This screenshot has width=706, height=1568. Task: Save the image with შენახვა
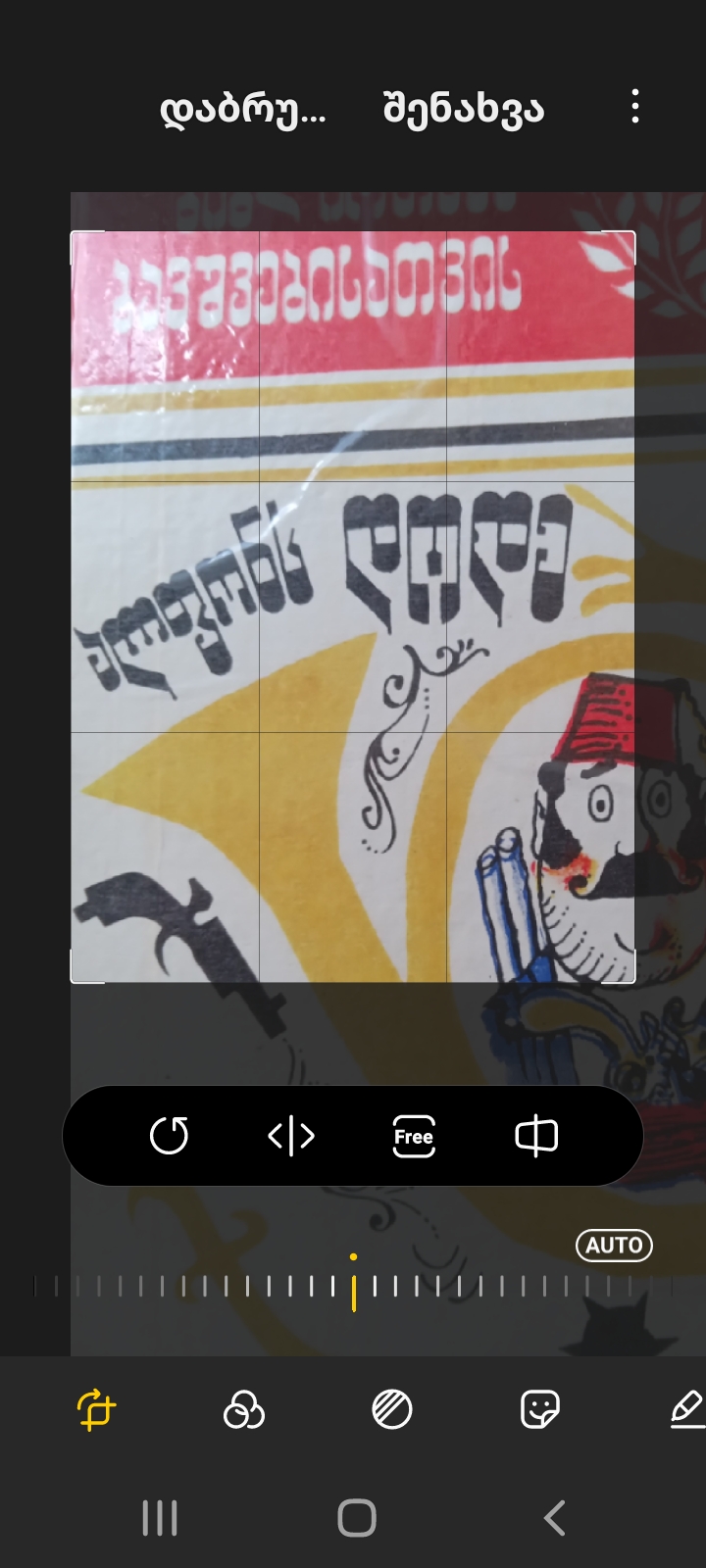click(463, 110)
